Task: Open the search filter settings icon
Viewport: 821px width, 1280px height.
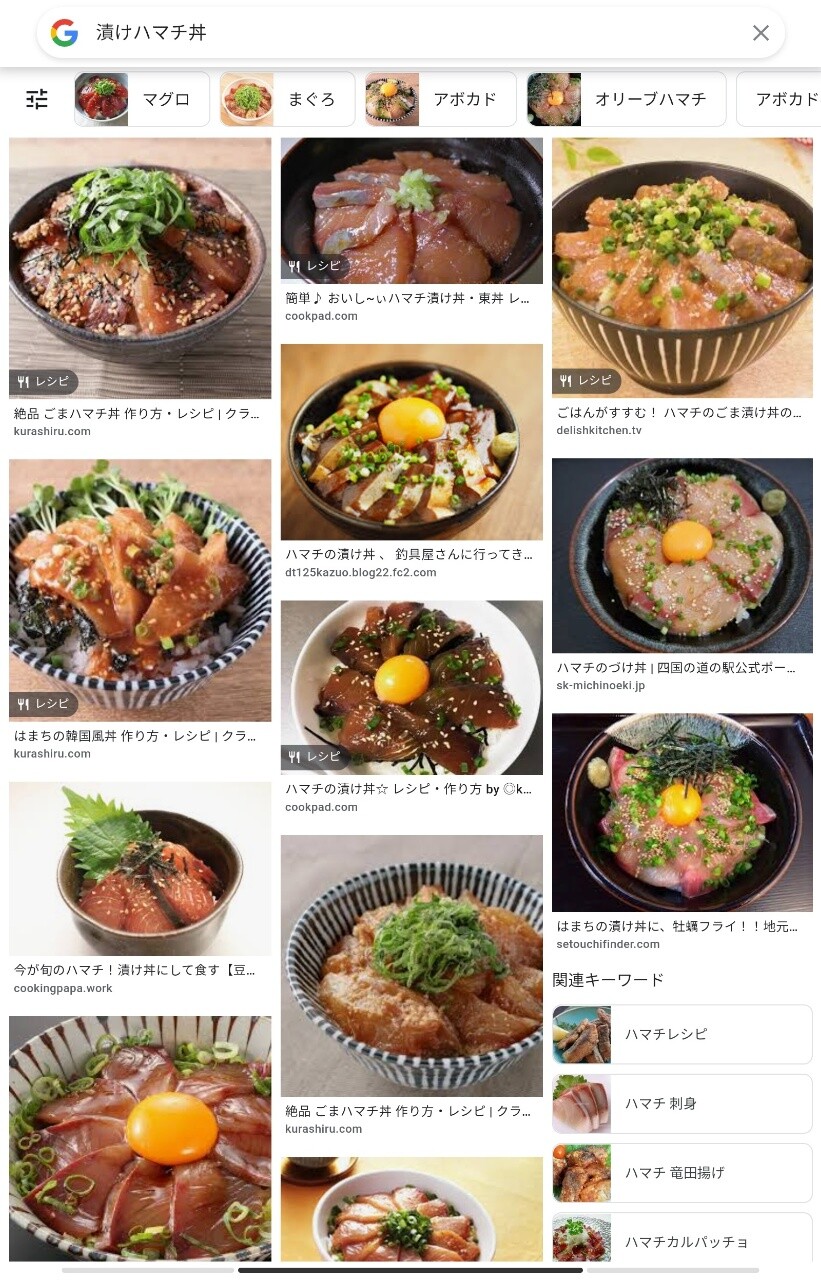Action: click(x=37, y=99)
